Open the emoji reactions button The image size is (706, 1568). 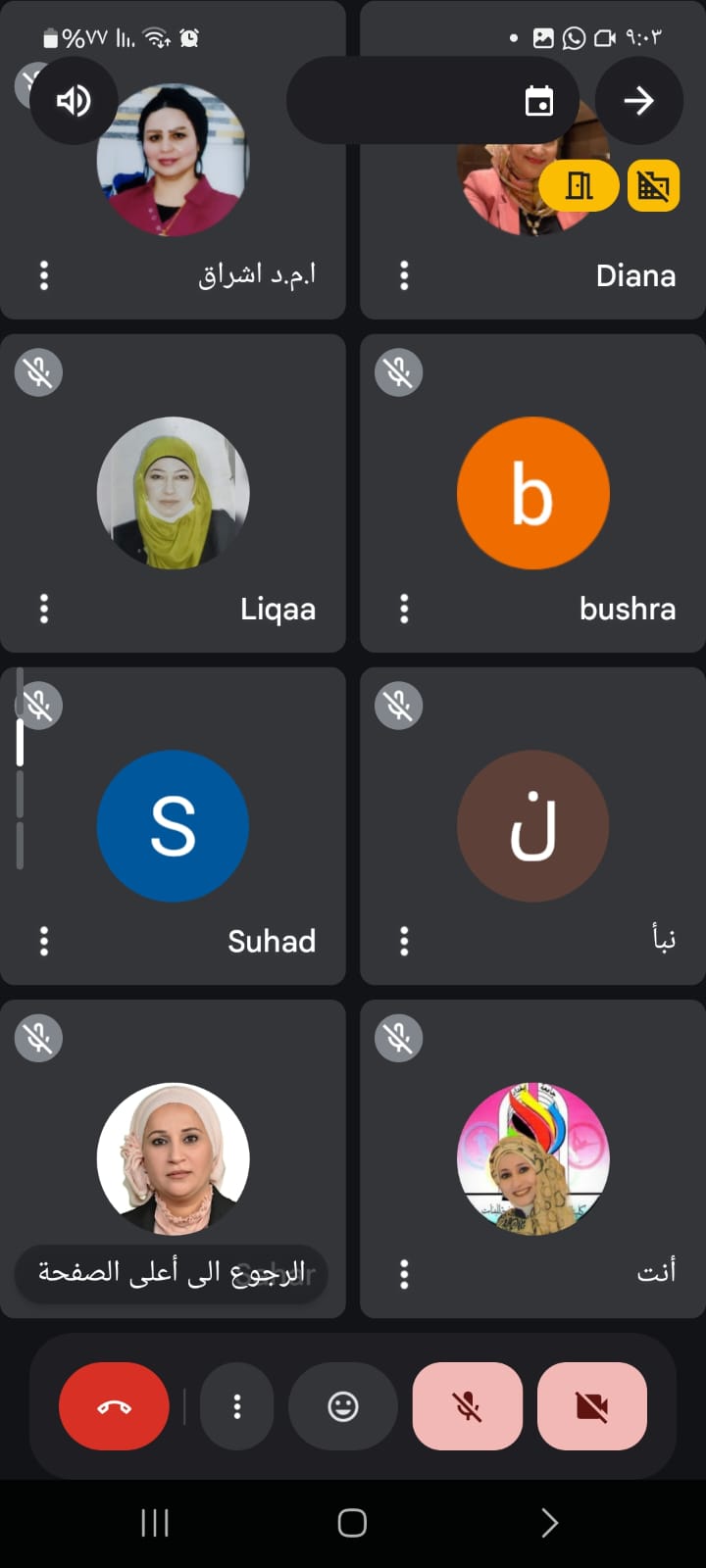pyautogui.click(x=342, y=1406)
